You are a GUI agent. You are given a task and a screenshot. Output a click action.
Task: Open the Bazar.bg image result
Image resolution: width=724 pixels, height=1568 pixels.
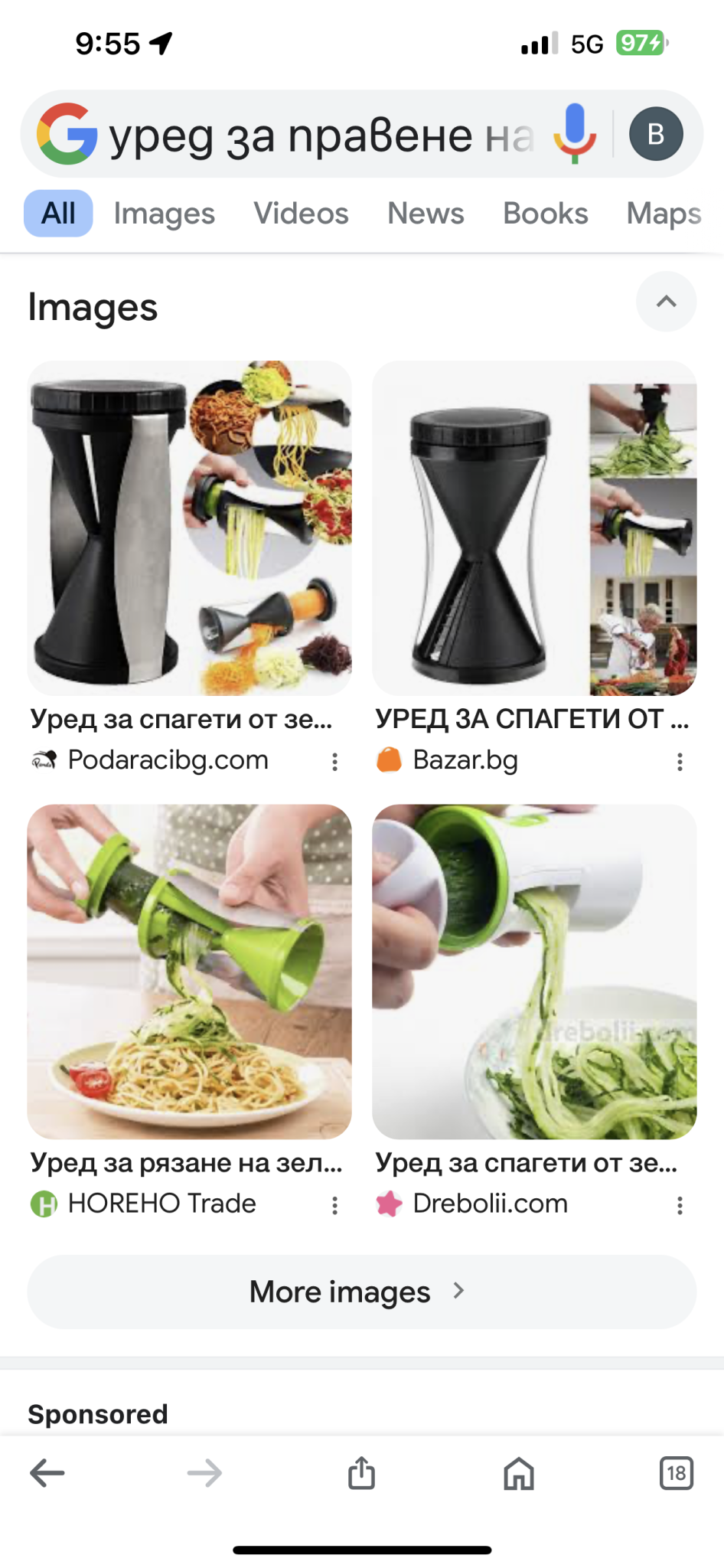tap(534, 528)
